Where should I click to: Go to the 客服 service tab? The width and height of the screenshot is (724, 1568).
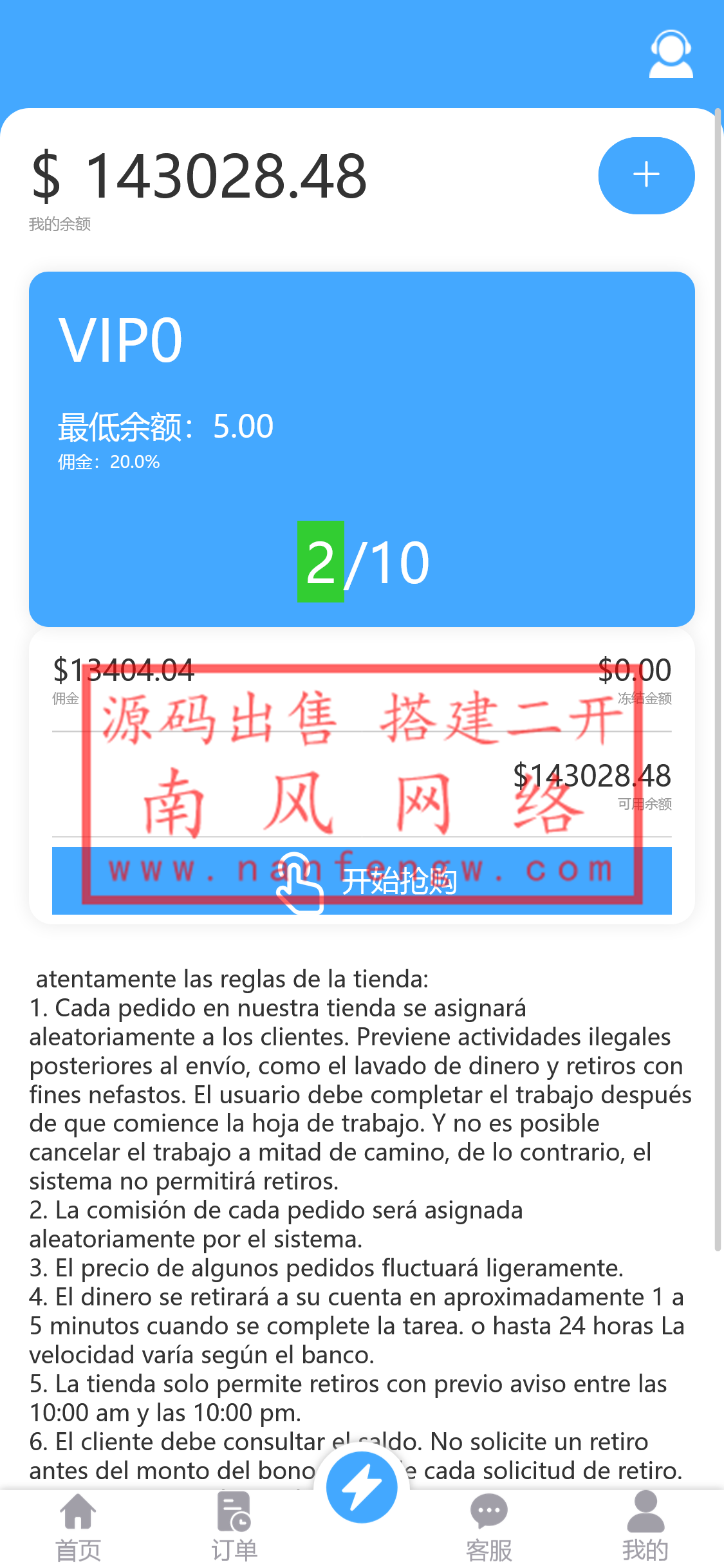click(x=489, y=1527)
